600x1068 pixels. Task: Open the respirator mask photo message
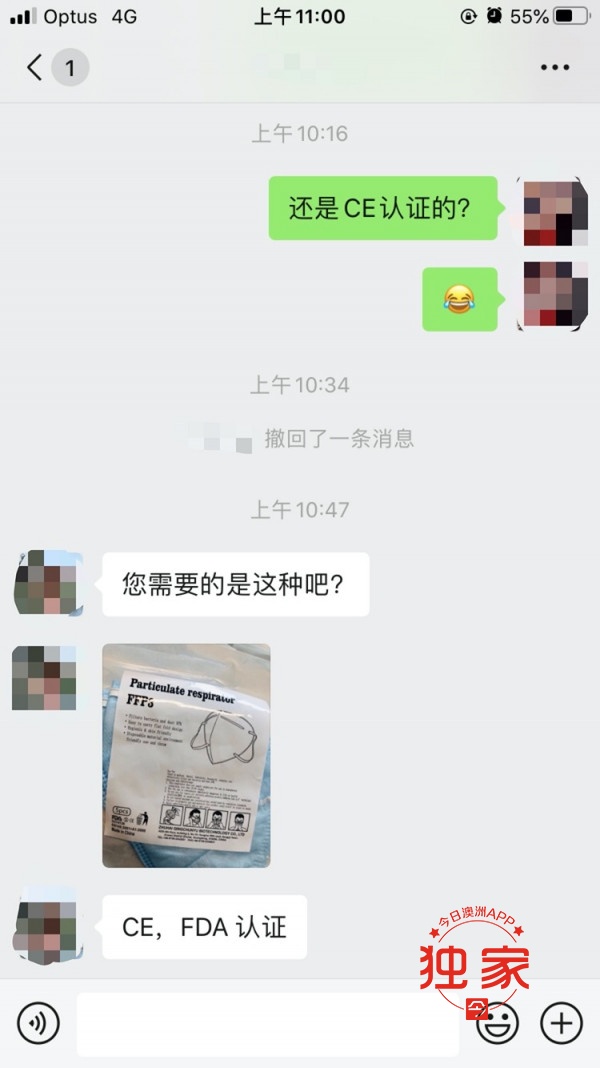(186, 755)
